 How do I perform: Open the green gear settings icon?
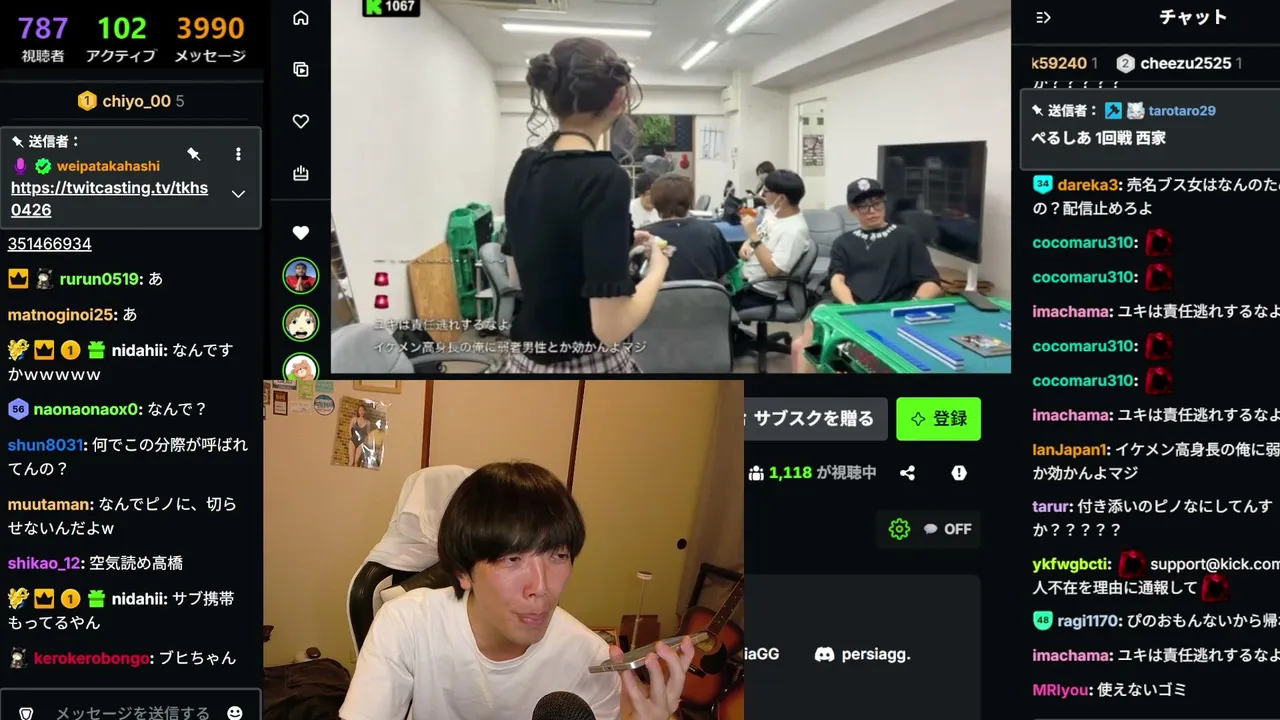pyautogui.click(x=899, y=529)
